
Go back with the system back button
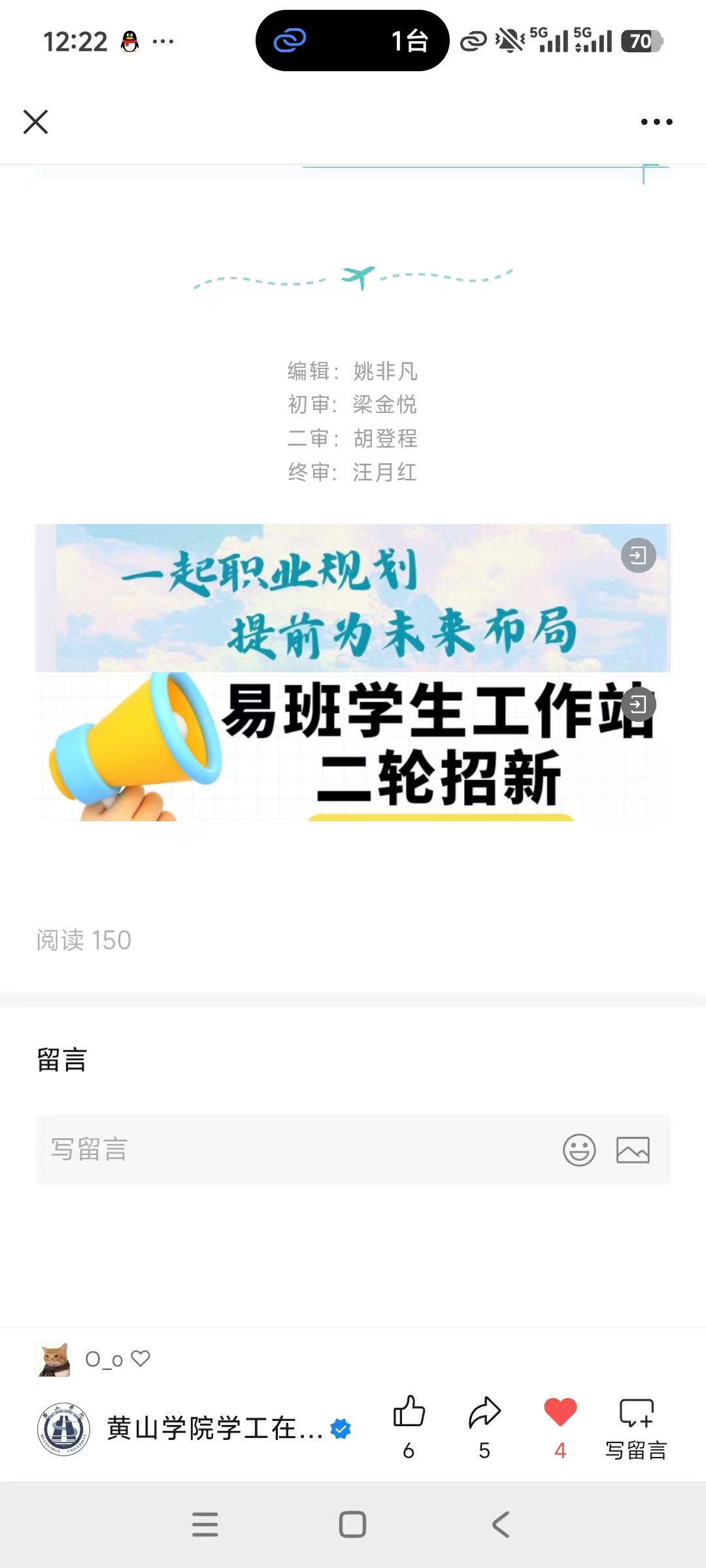501,1524
